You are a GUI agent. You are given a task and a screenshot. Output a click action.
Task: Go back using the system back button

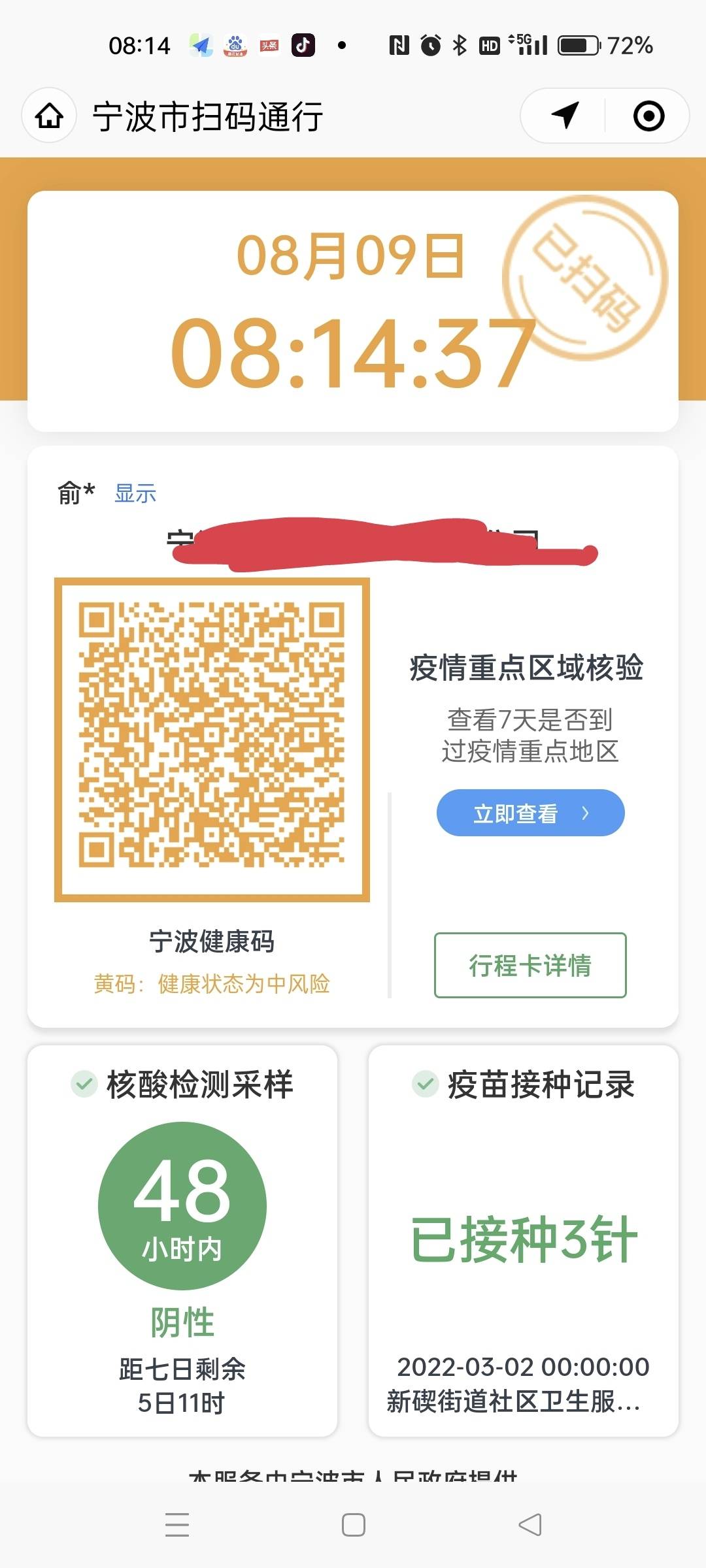coord(529,1525)
